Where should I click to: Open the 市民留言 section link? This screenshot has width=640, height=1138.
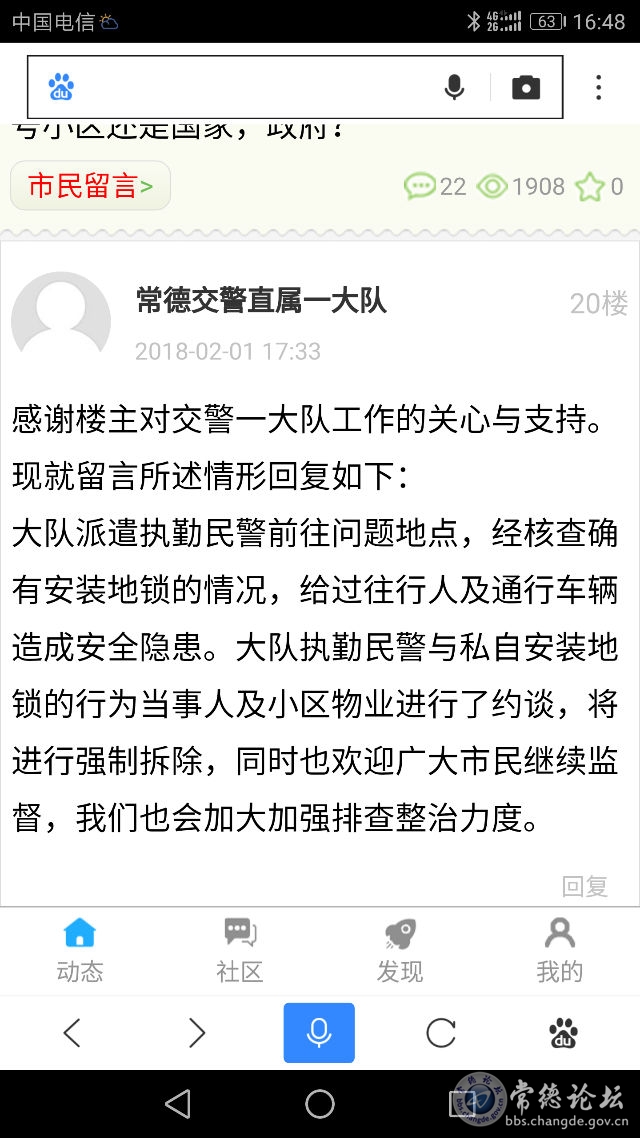pos(91,186)
